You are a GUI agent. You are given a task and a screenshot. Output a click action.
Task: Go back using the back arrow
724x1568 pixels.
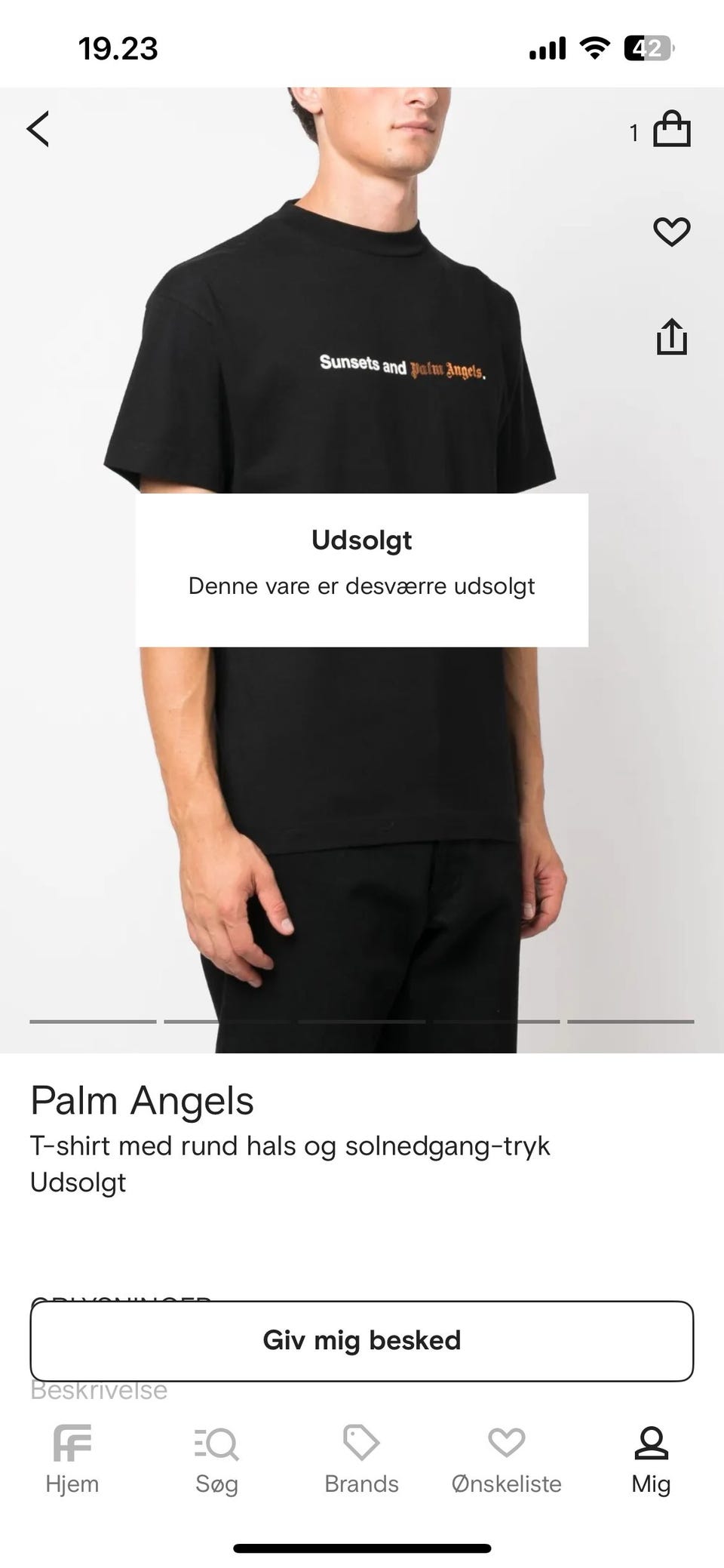point(38,129)
